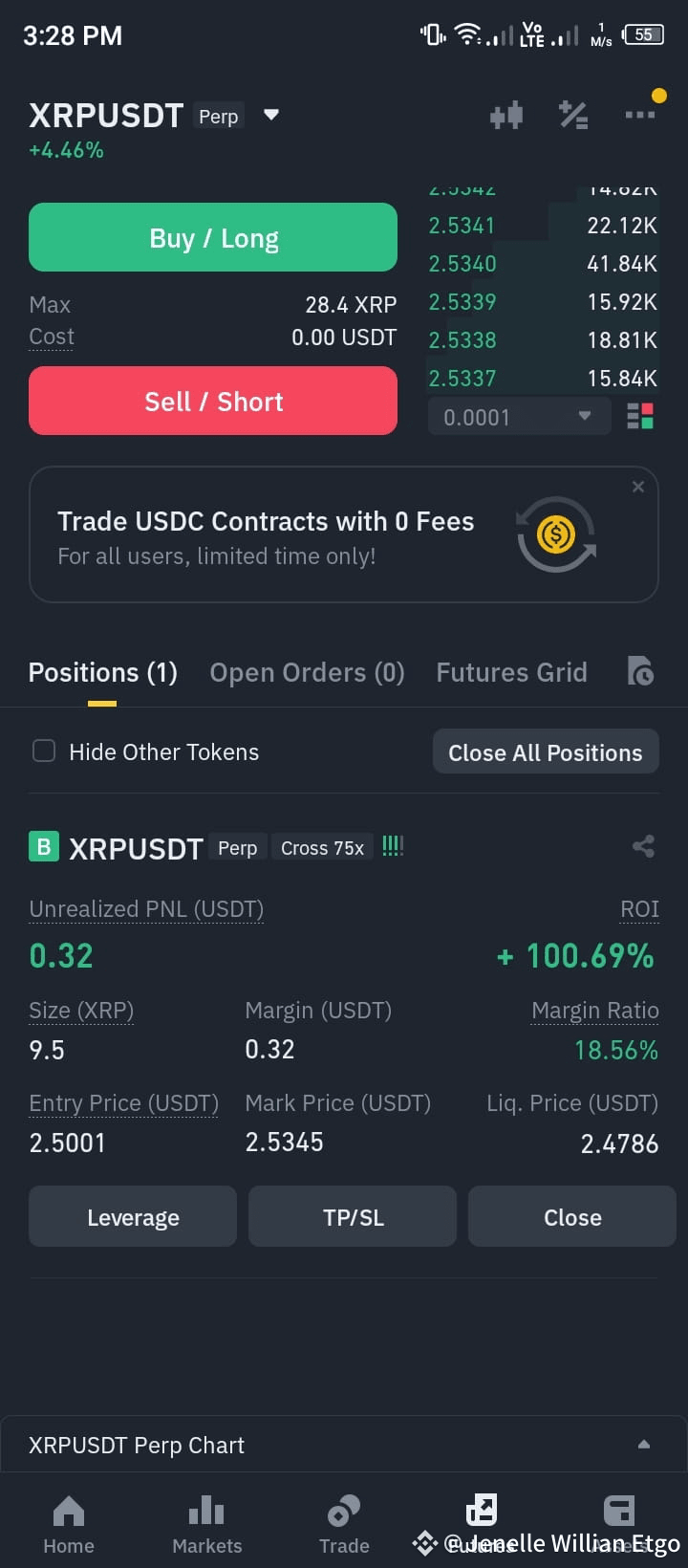Set TP/SL for the position
Viewport: 688px width, 1568px height.
pyautogui.click(x=353, y=1216)
